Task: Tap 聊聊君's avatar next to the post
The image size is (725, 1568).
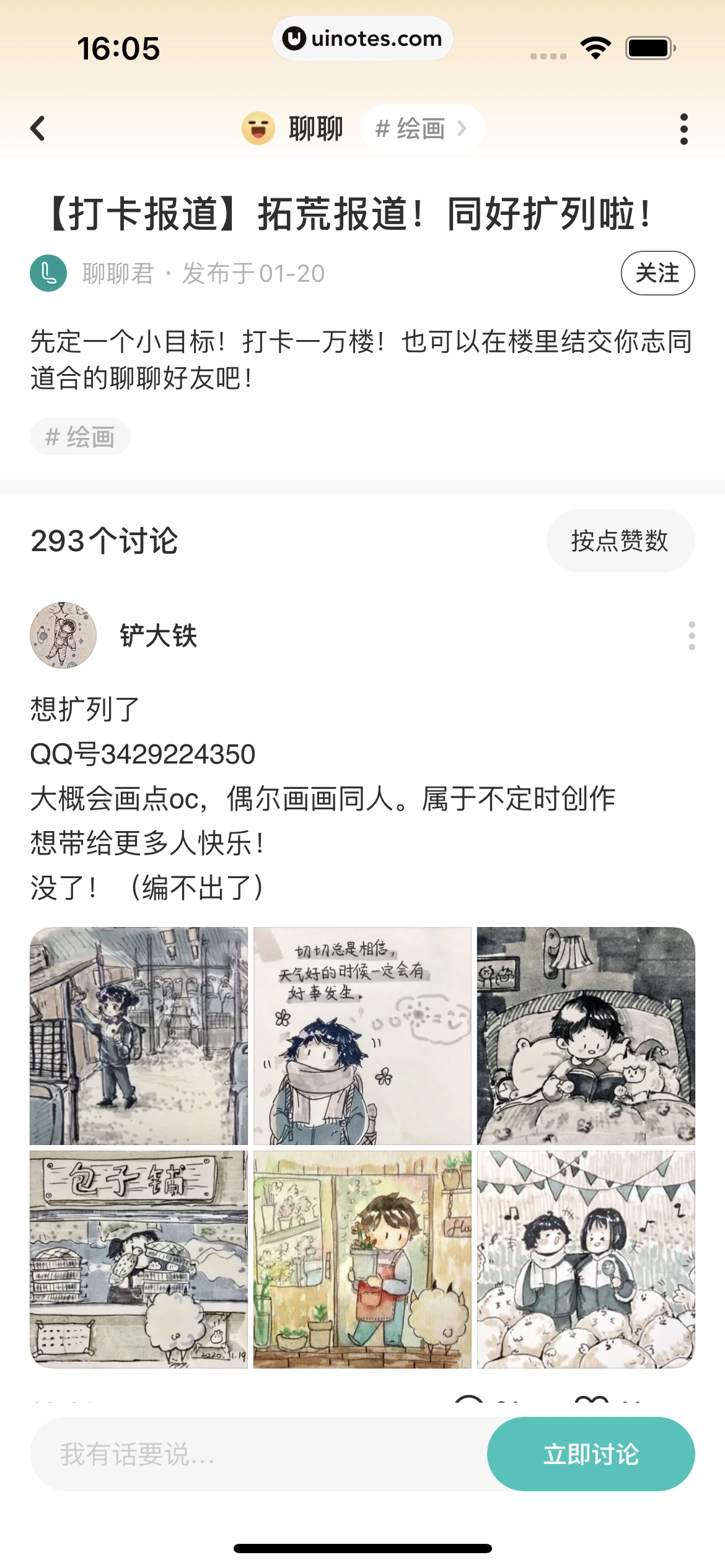Action: tap(51, 272)
